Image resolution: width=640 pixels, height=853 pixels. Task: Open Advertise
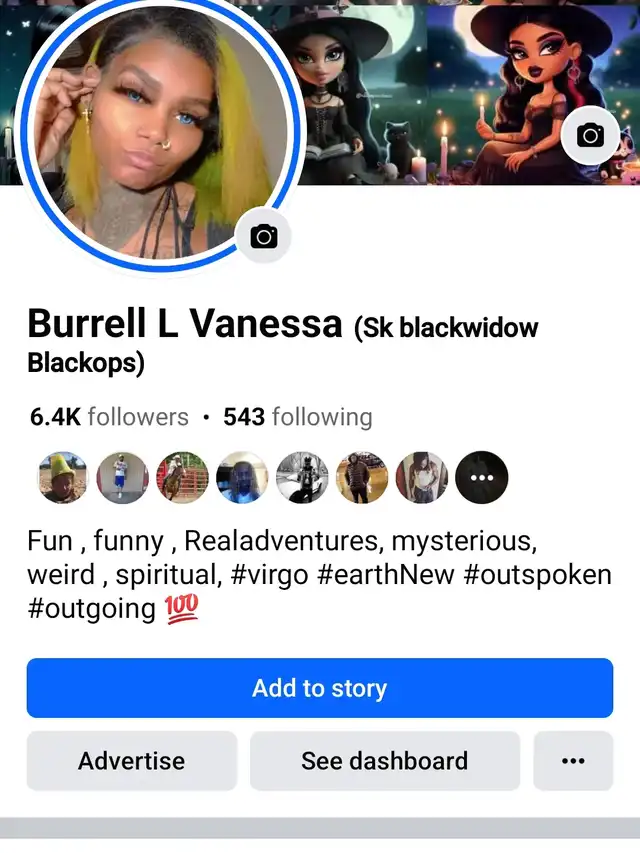click(x=132, y=761)
